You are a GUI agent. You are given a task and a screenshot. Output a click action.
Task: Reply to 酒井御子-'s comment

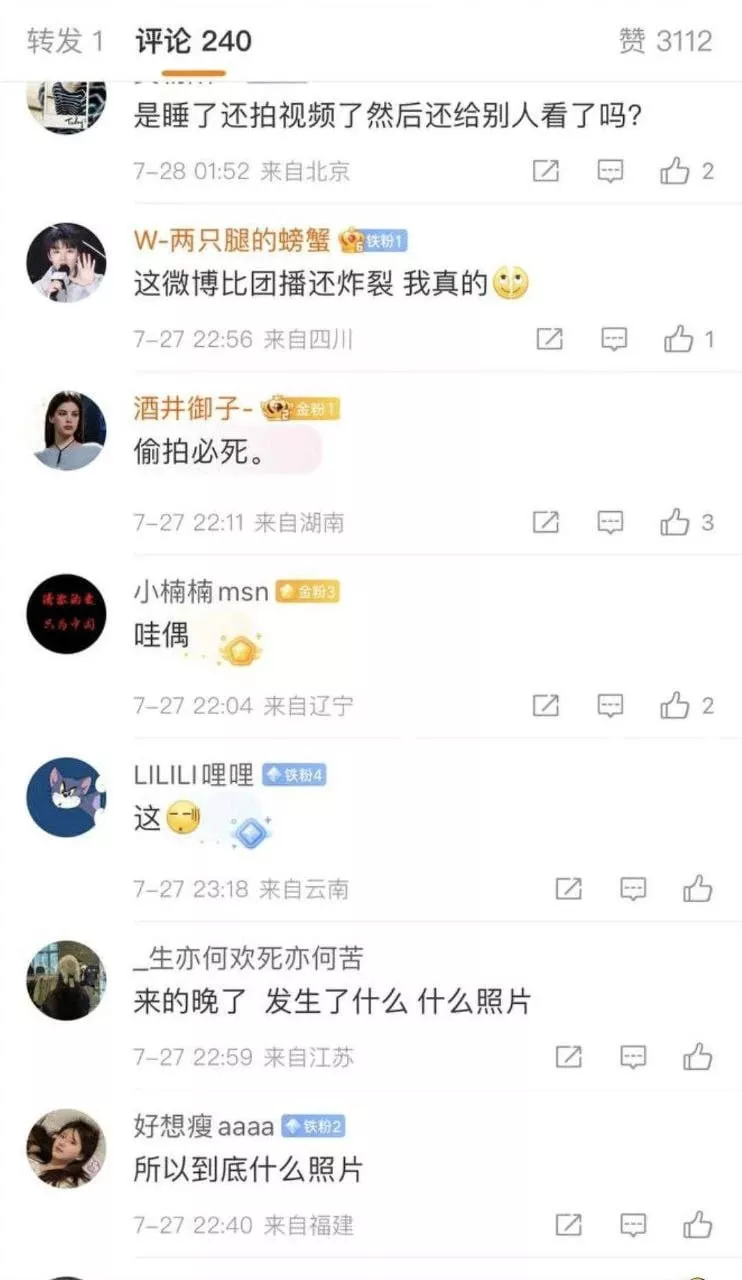point(611,522)
